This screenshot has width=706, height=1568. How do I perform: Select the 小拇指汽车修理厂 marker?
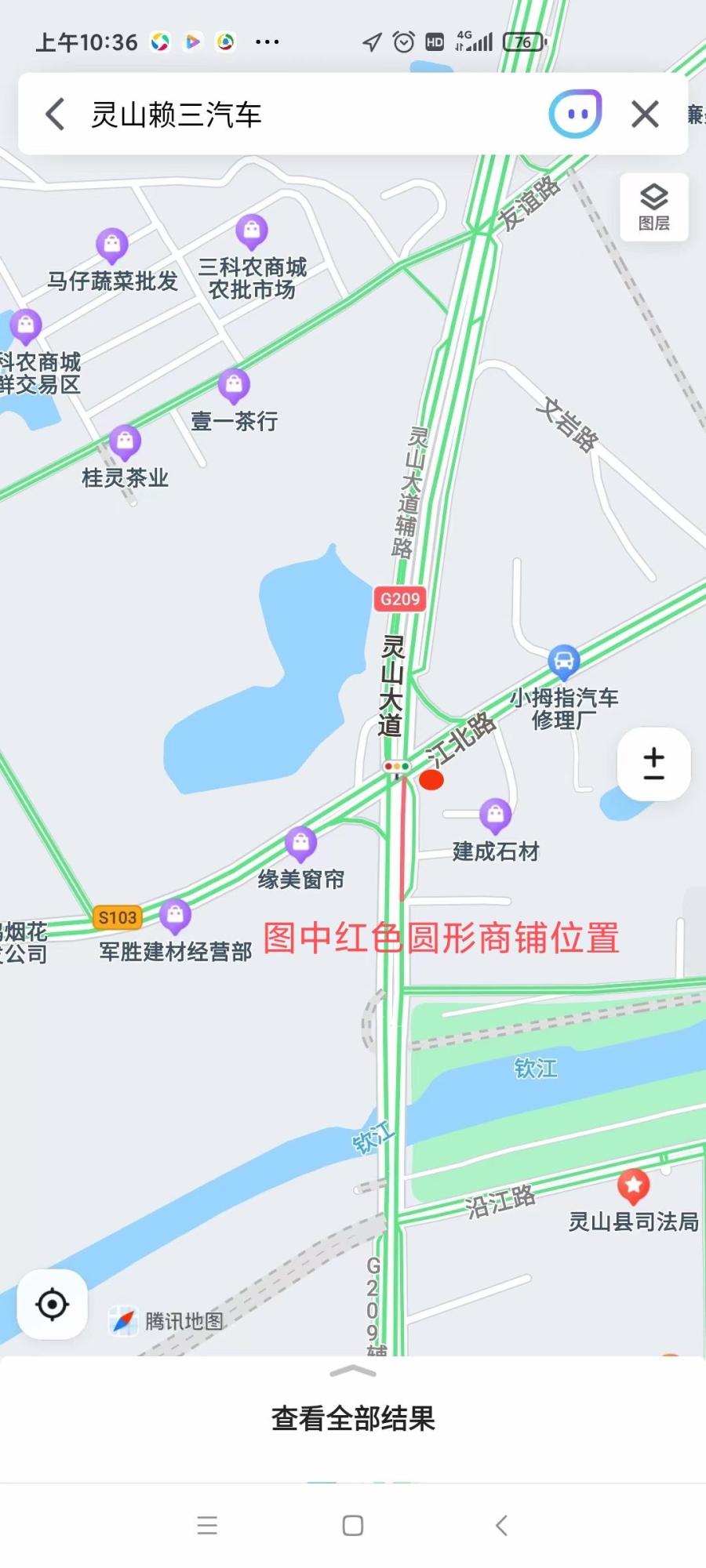(563, 661)
